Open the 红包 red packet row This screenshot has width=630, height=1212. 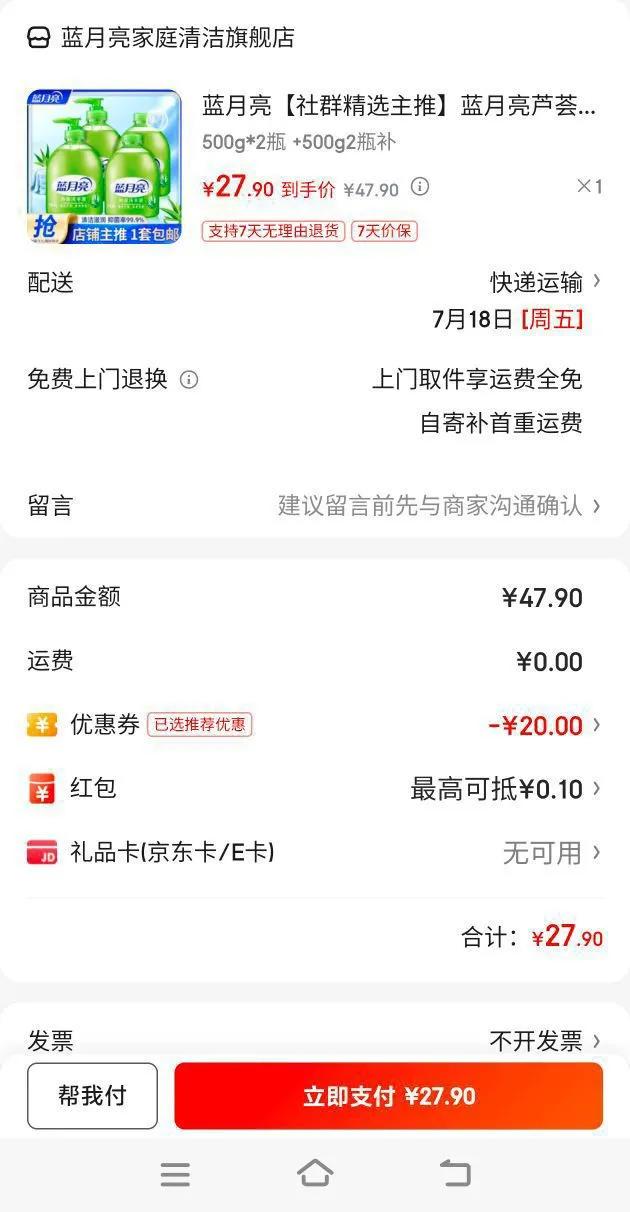pos(505,789)
